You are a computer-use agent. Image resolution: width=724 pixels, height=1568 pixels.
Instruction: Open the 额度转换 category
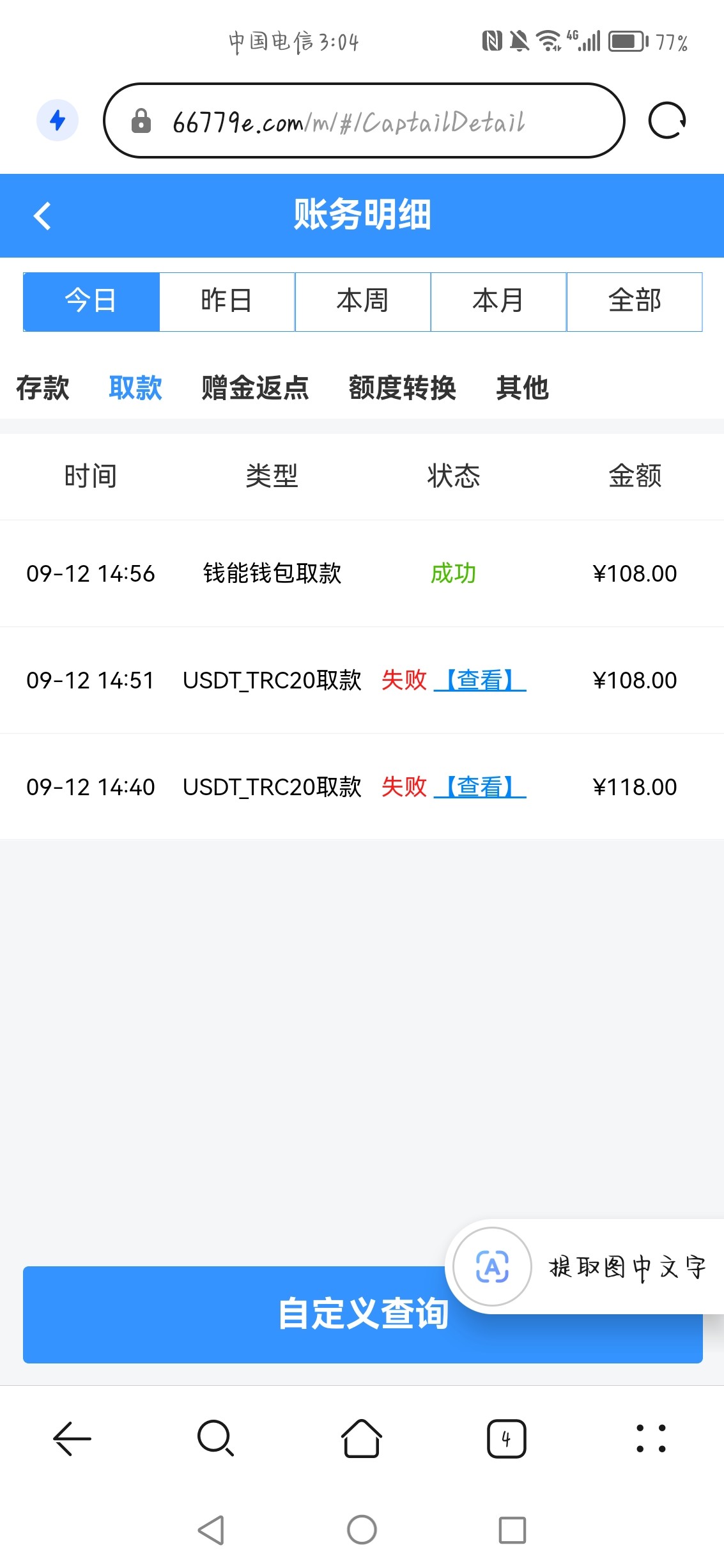[403, 388]
